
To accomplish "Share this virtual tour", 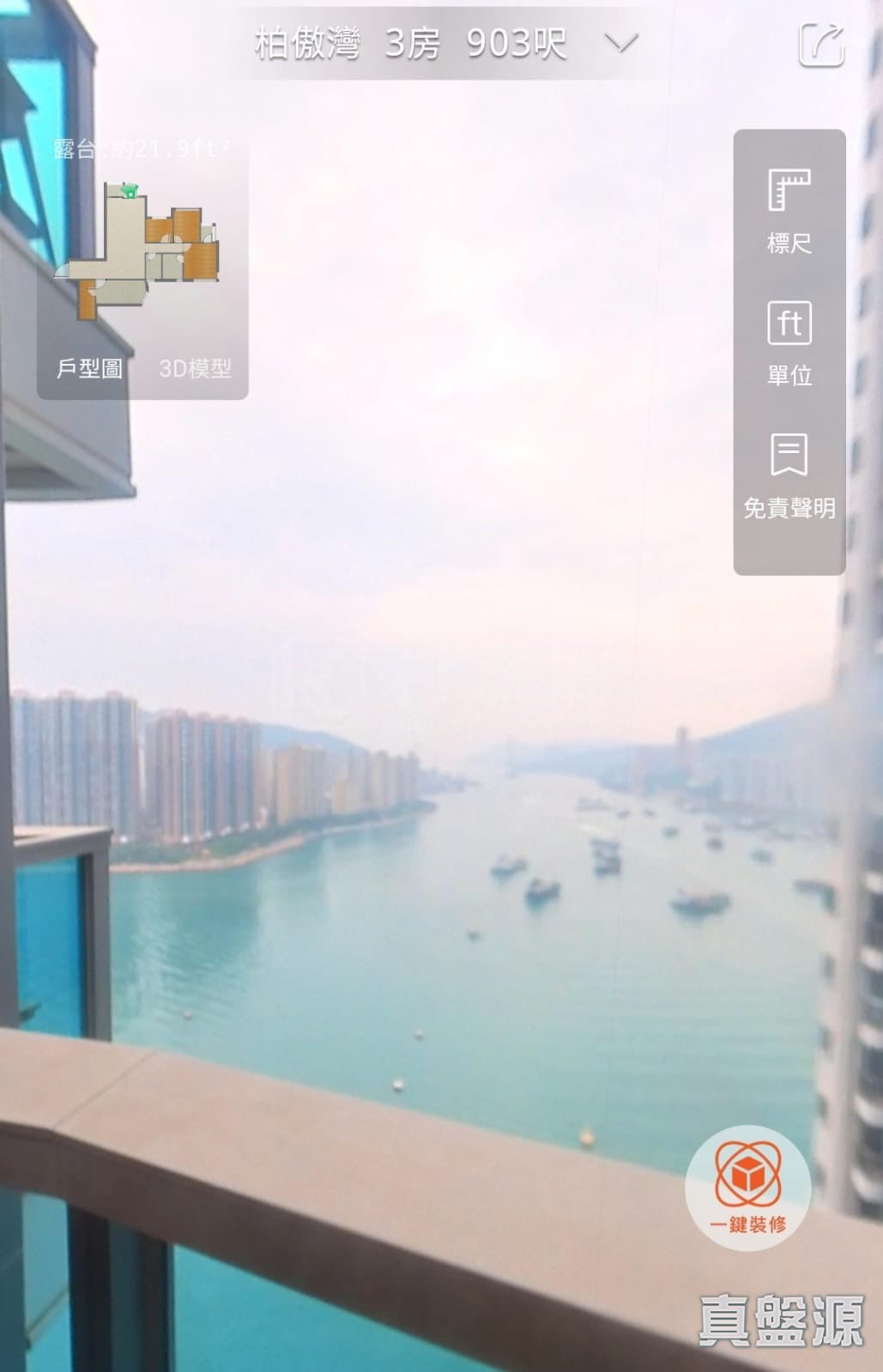I will click(x=821, y=45).
